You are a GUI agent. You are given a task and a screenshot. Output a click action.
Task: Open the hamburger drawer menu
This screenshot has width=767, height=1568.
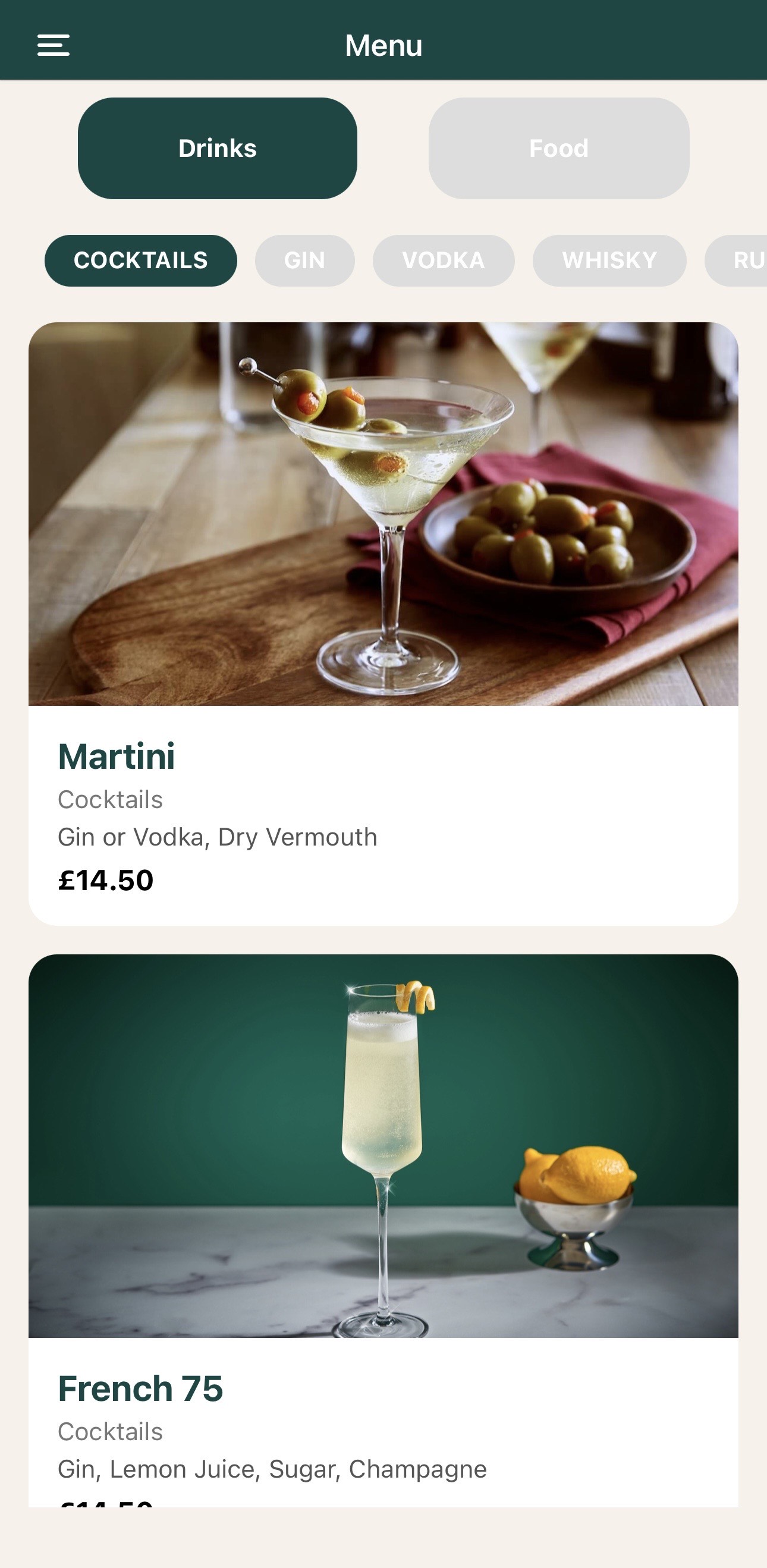click(54, 45)
